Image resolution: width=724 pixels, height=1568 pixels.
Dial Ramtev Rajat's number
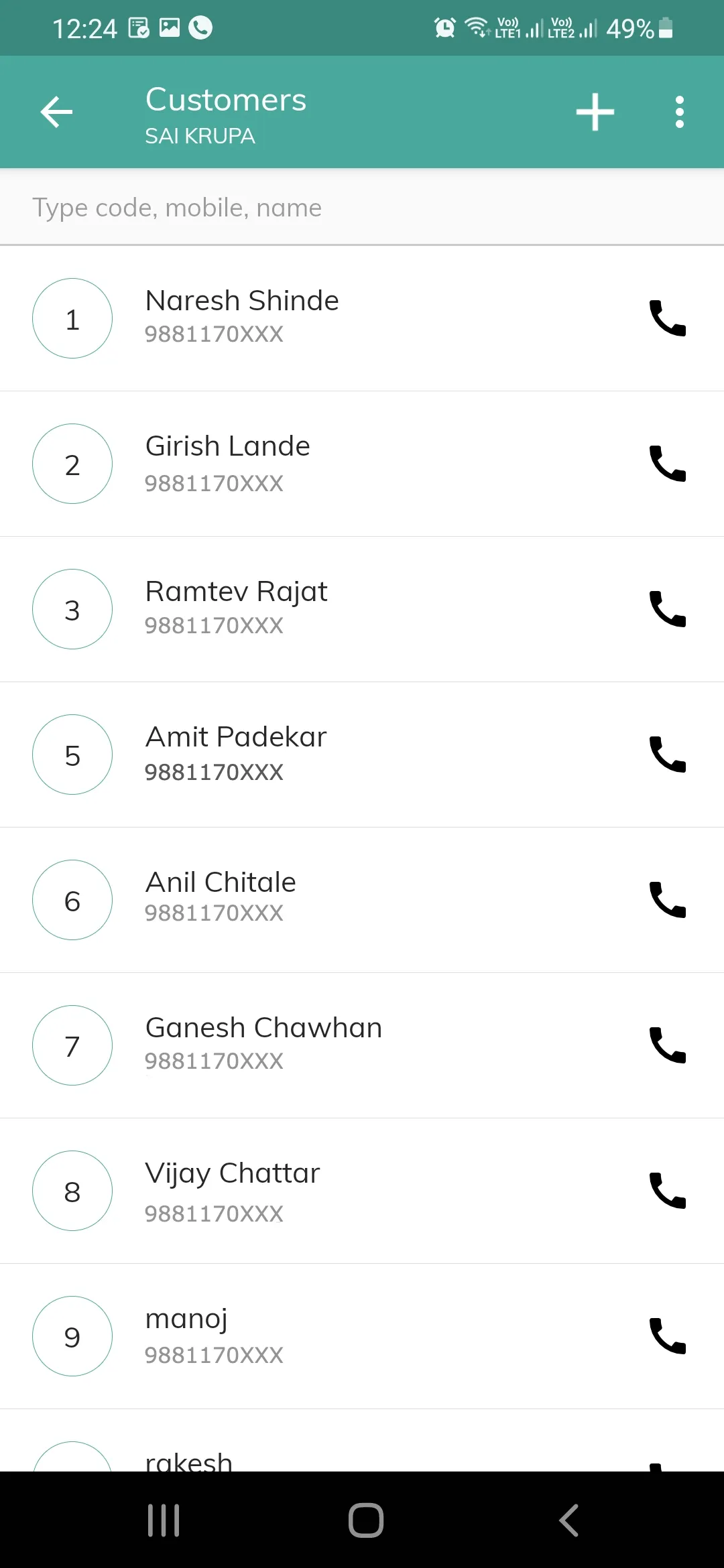click(x=668, y=609)
